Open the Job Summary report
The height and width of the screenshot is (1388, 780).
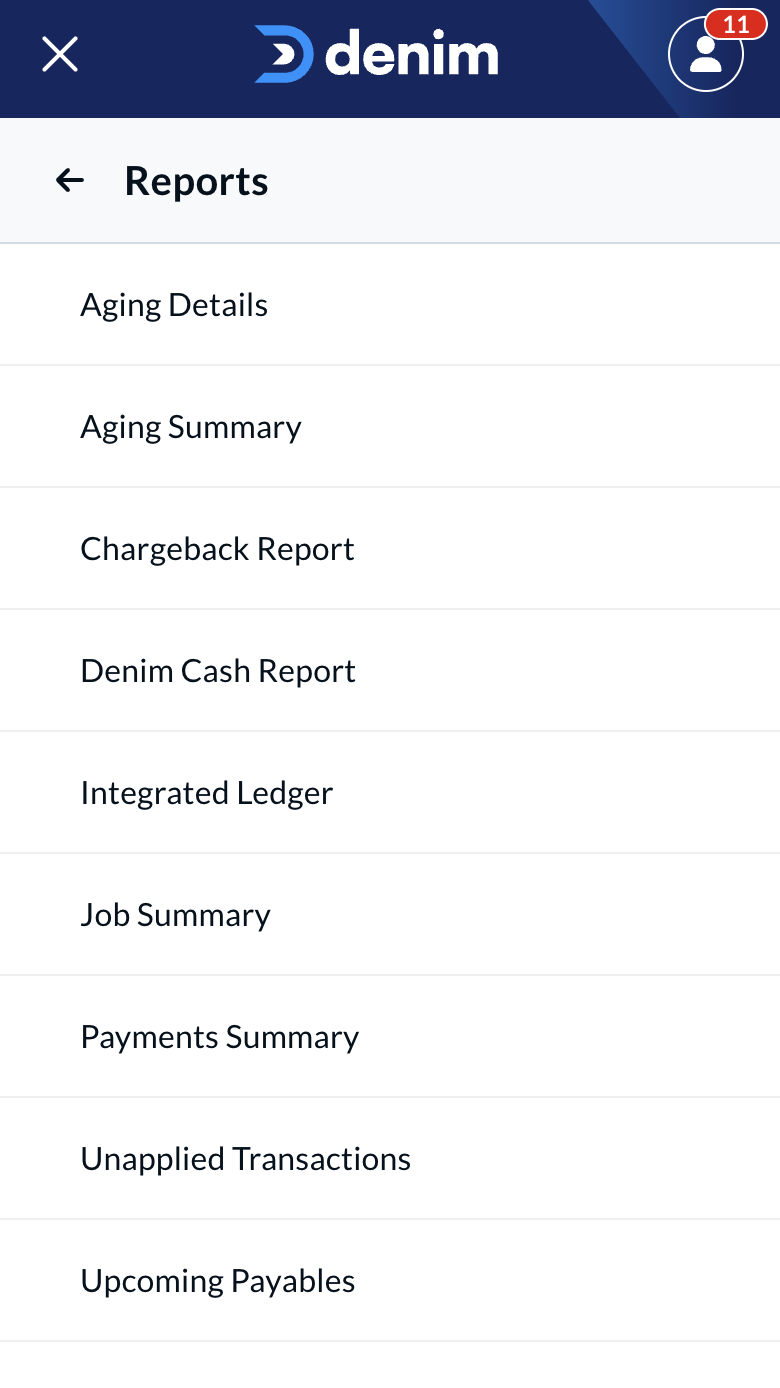tap(175, 915)
